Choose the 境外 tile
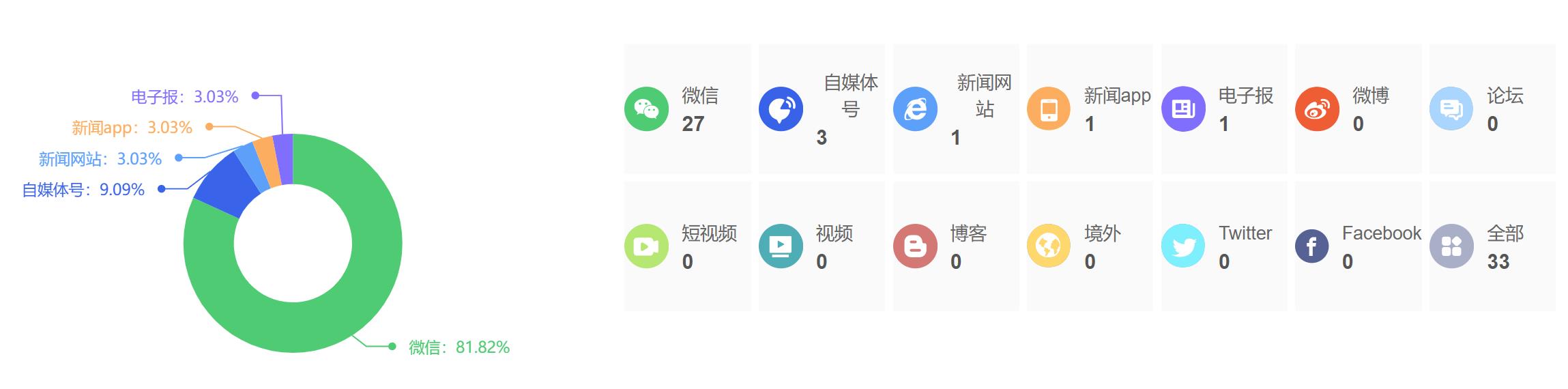Viewport: 1568px width, 389px height. 1090,246
